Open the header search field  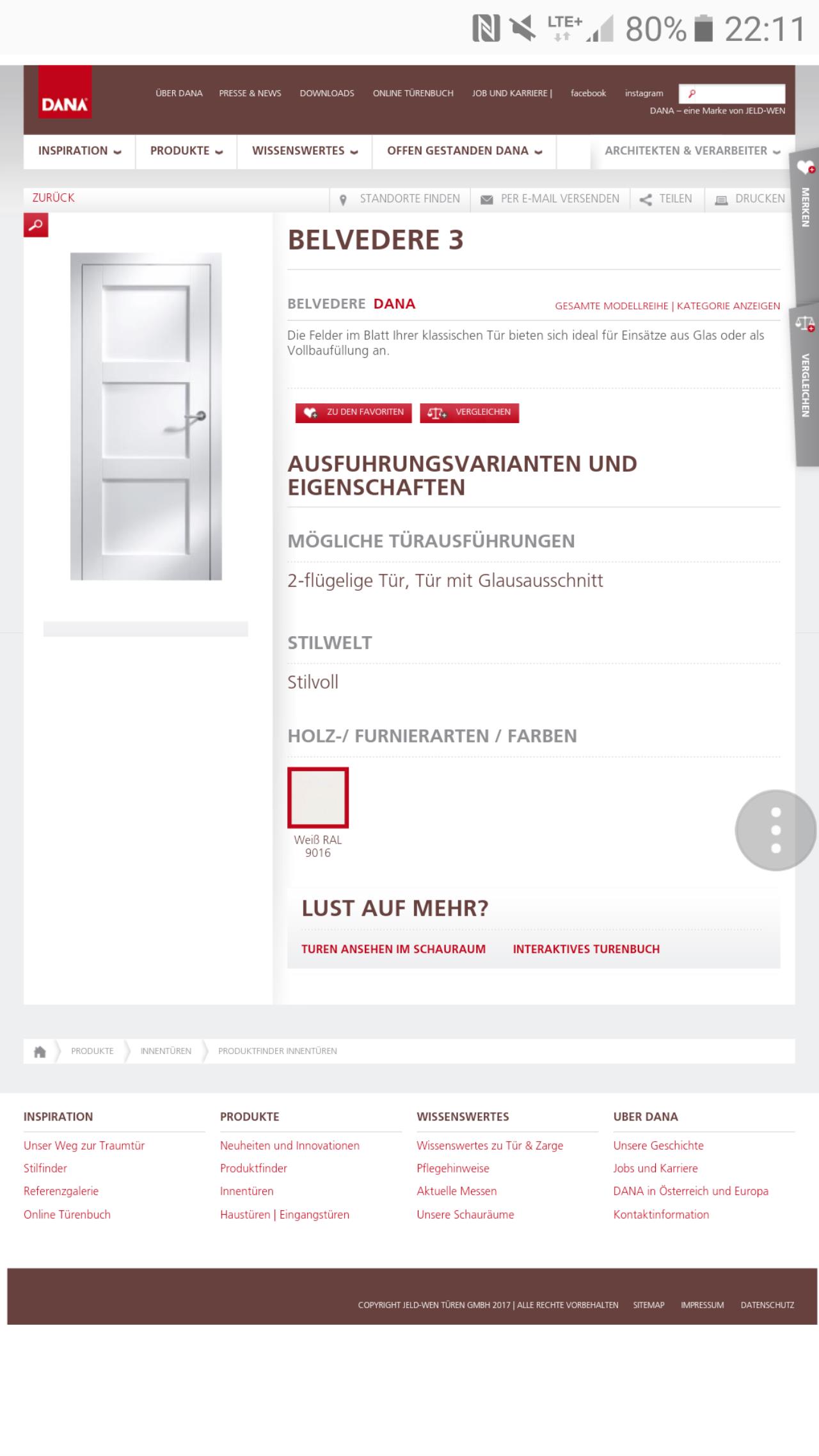click(x=732, y=93)
